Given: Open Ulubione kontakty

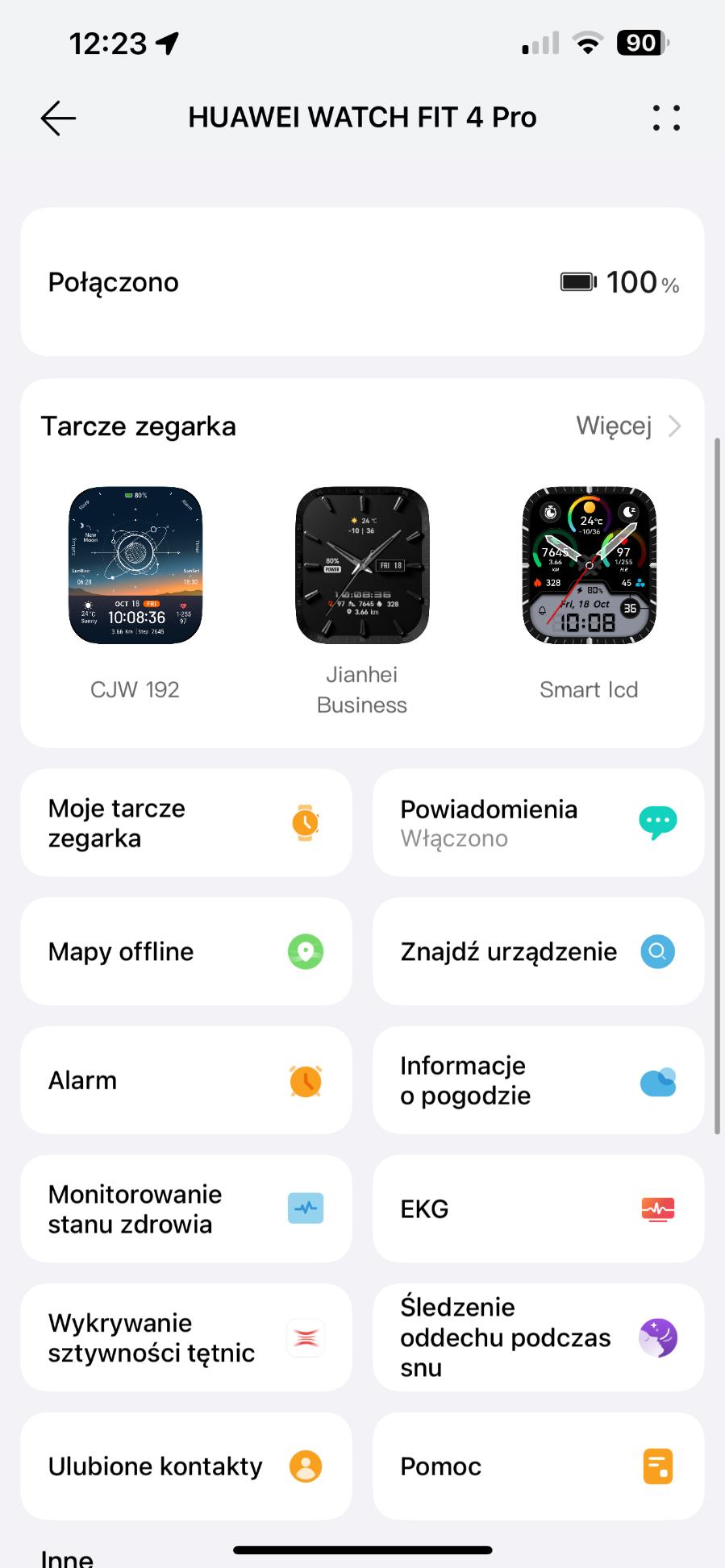Looking at the screenshot, I should [x=186, y=1466].
